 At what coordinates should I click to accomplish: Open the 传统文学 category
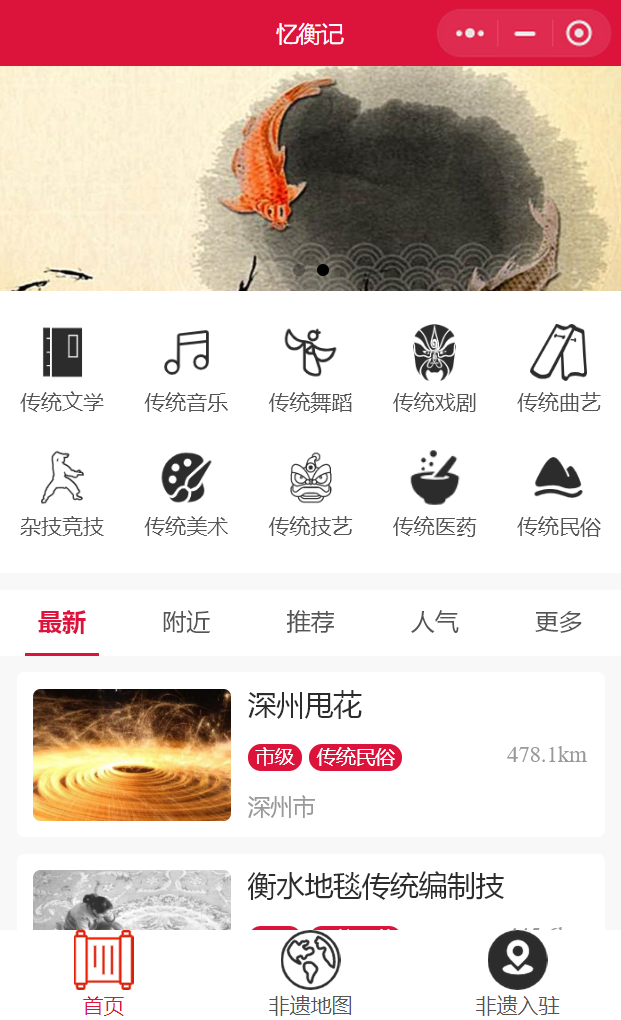tap(62, 369)
